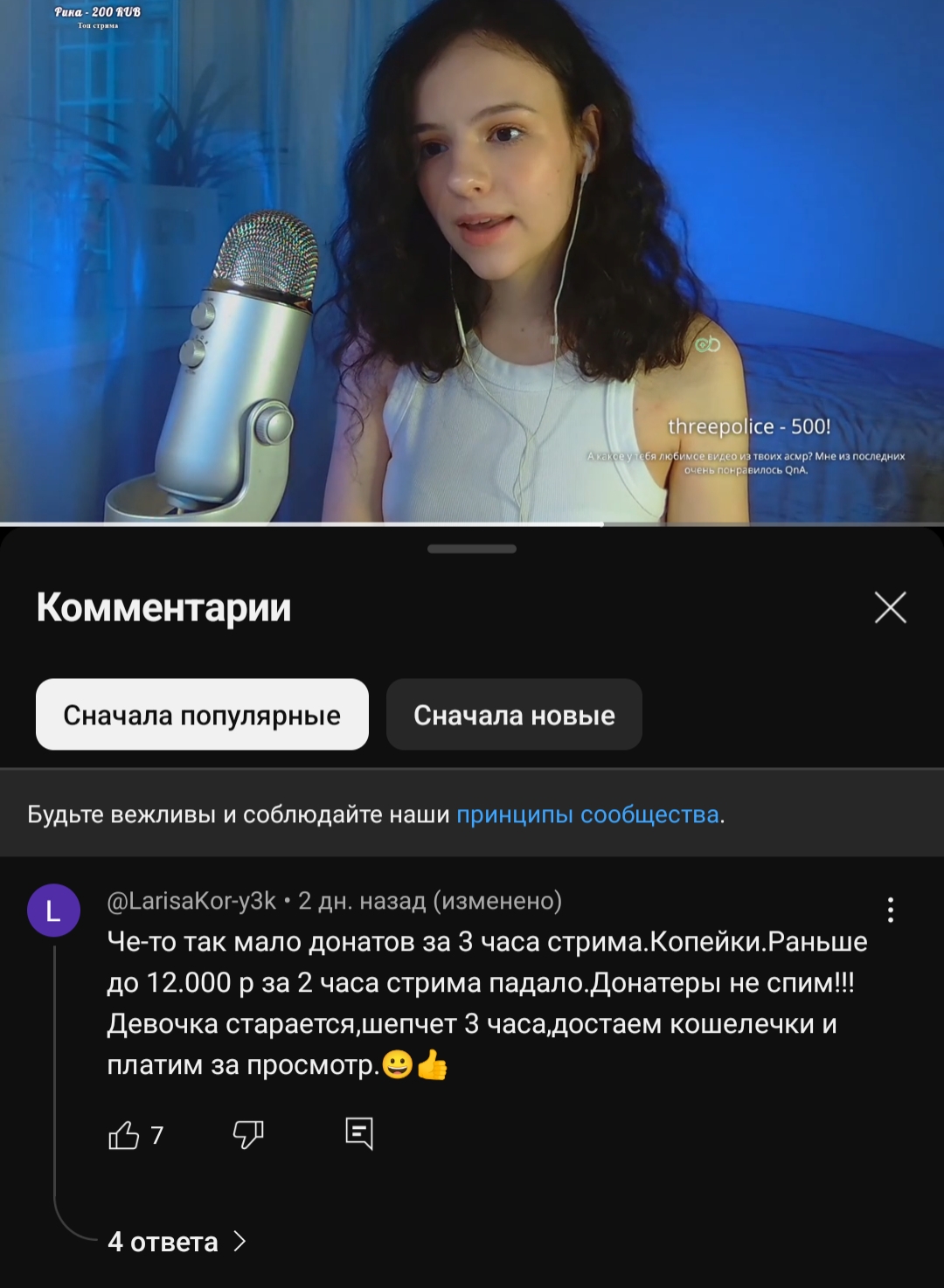Open the принципы сообщества link
The height and width of the screenshot is (1288, 944).
[587, 814]
